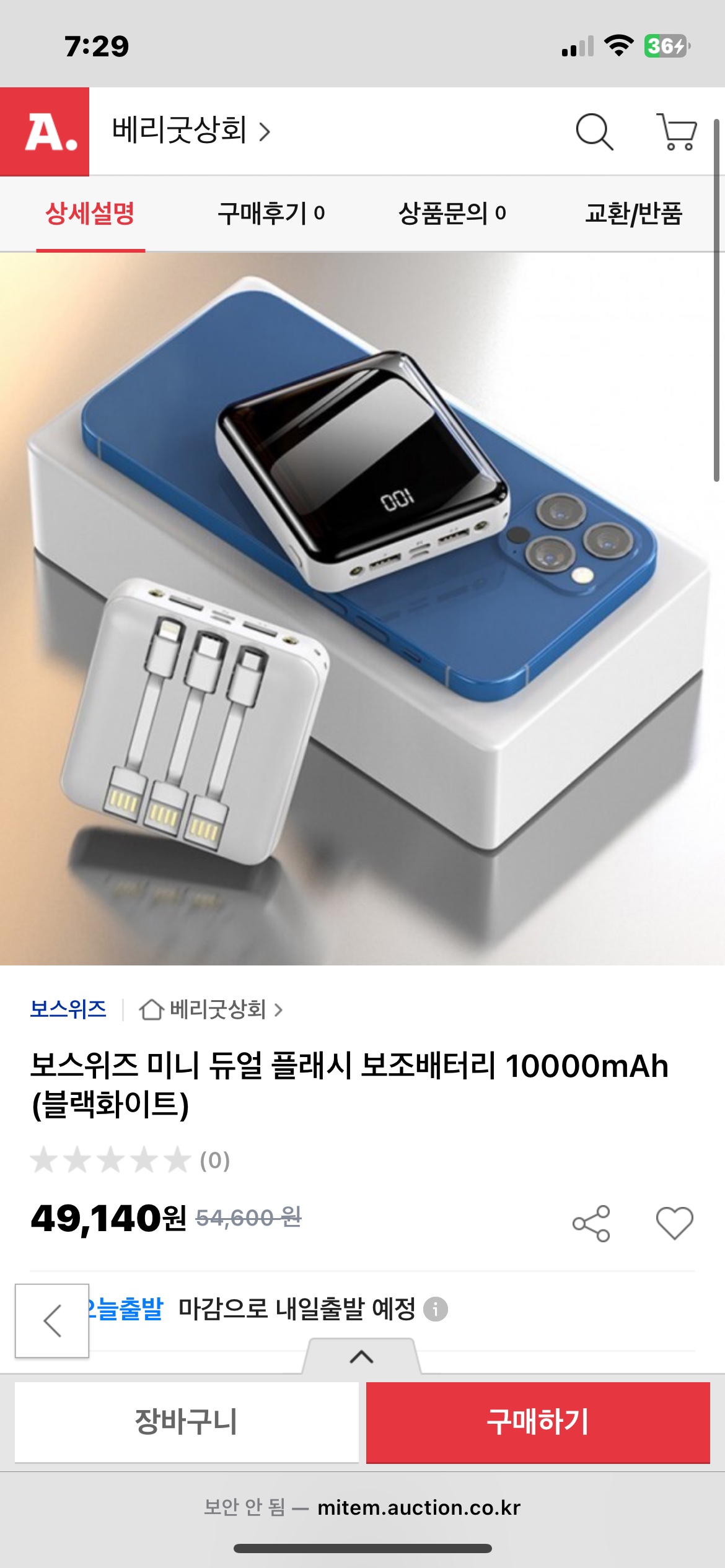The image size is (725, 1568).
Task: Open the 보스위즈 brand link
Action: coord(68,1009)
